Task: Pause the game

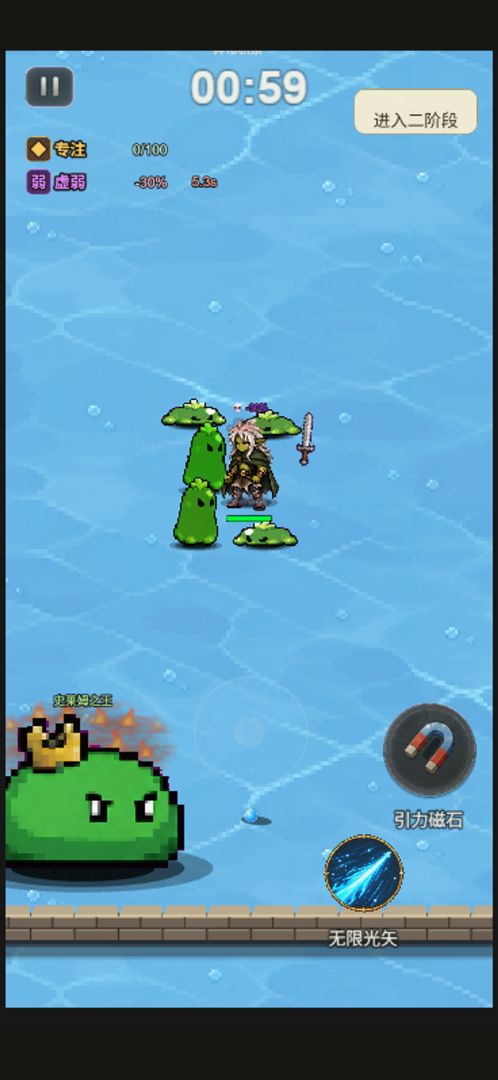Action: (50, 86)
